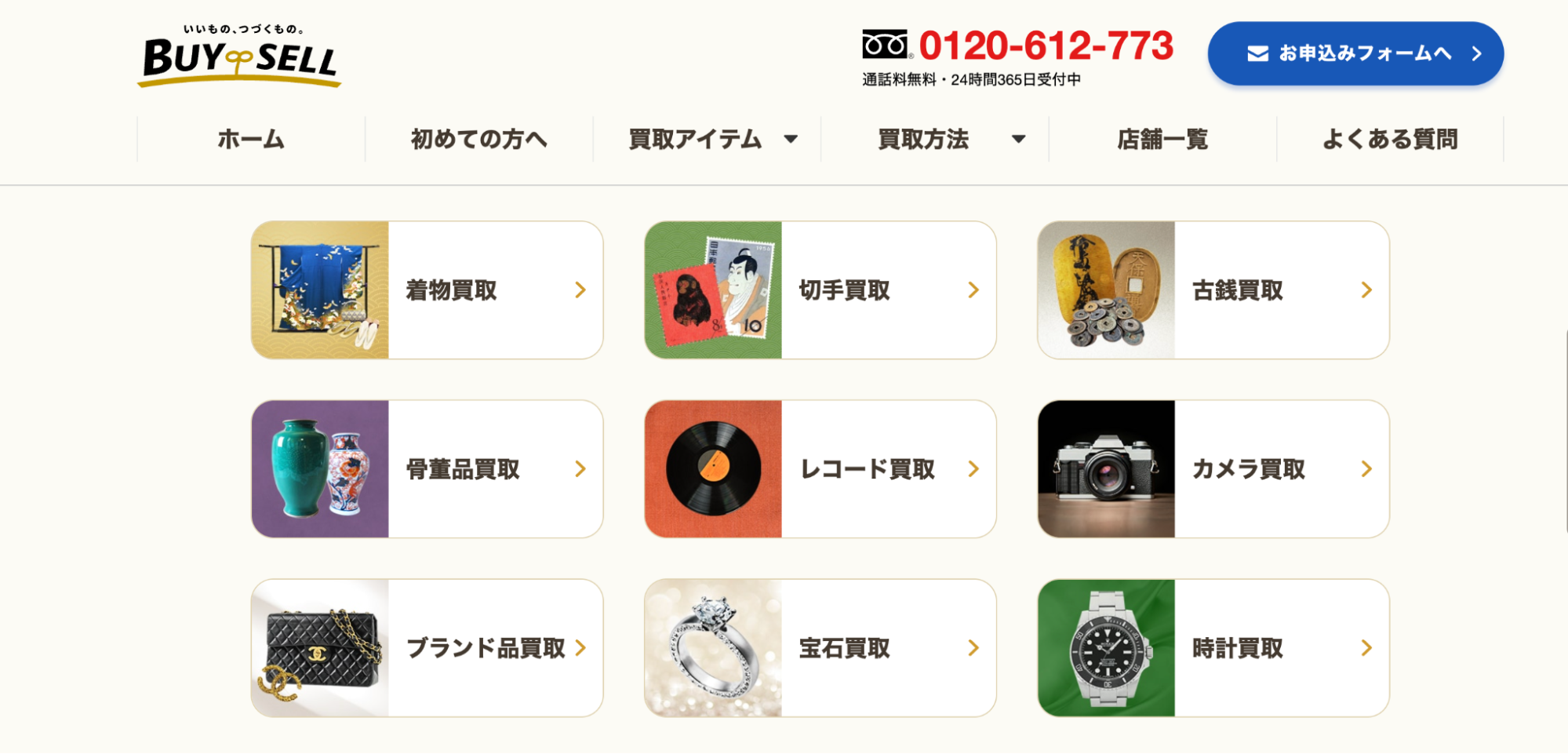The image size is (1568, 754).
Task: View the 宝石買取 jewelry card
Action: point(820,648)
